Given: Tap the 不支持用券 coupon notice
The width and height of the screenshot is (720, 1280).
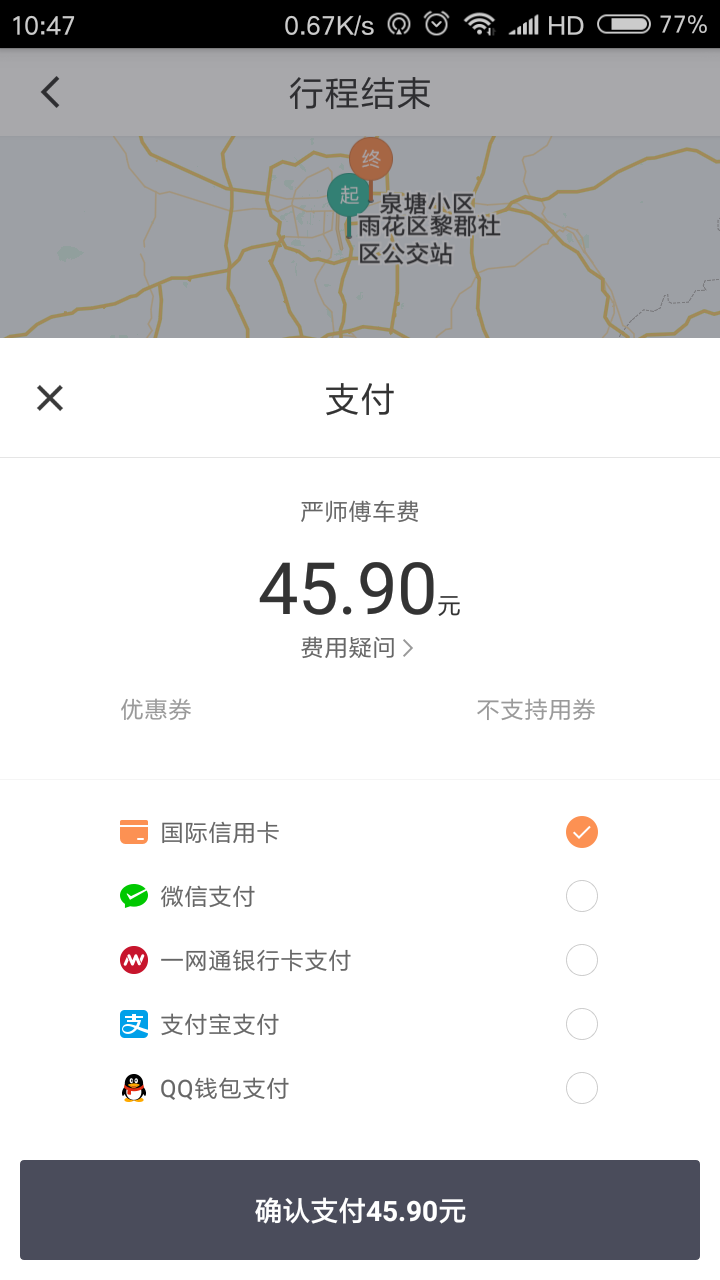Looking at the screenshot, I should 537,710.
